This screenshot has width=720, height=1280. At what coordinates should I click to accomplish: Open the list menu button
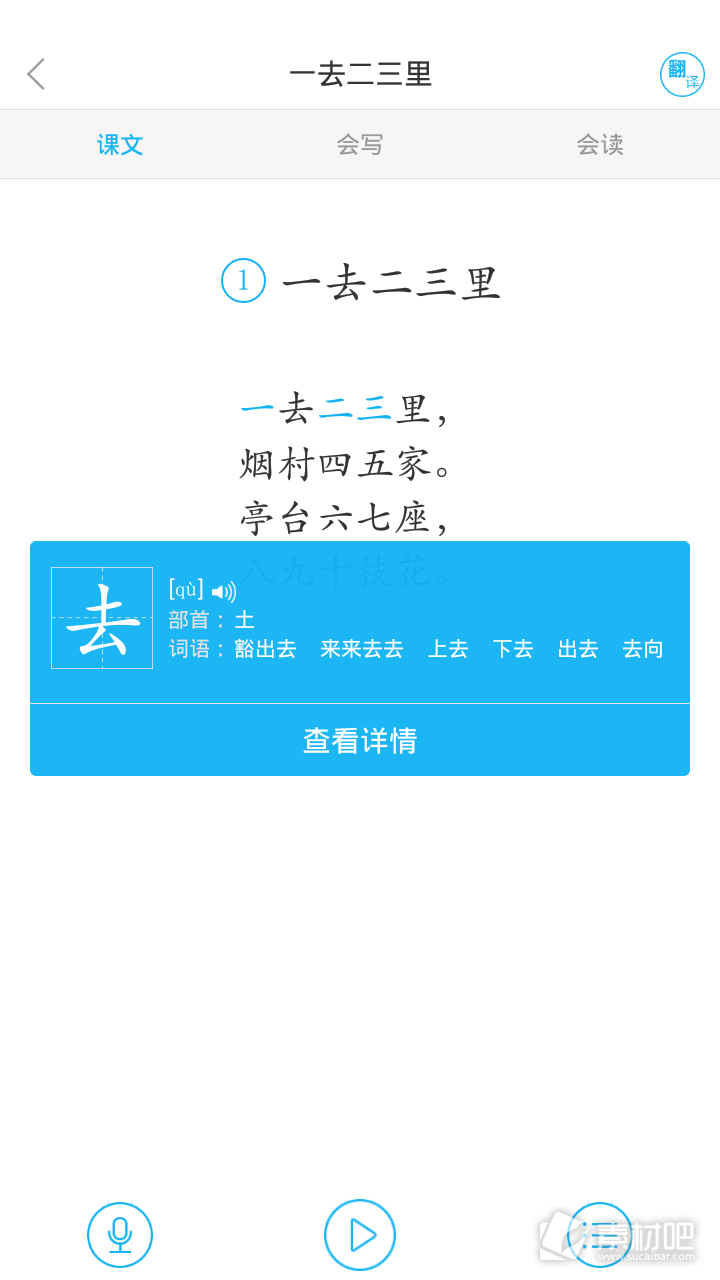tap(600, 1235)
